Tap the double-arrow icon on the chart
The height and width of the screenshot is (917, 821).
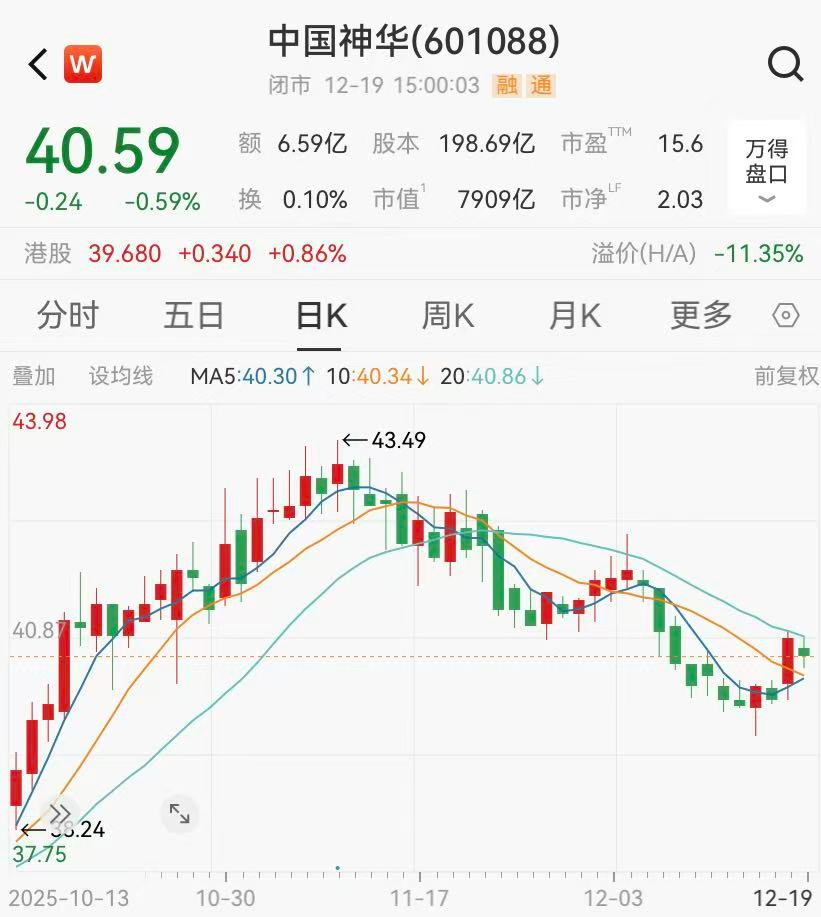point(60,813)
